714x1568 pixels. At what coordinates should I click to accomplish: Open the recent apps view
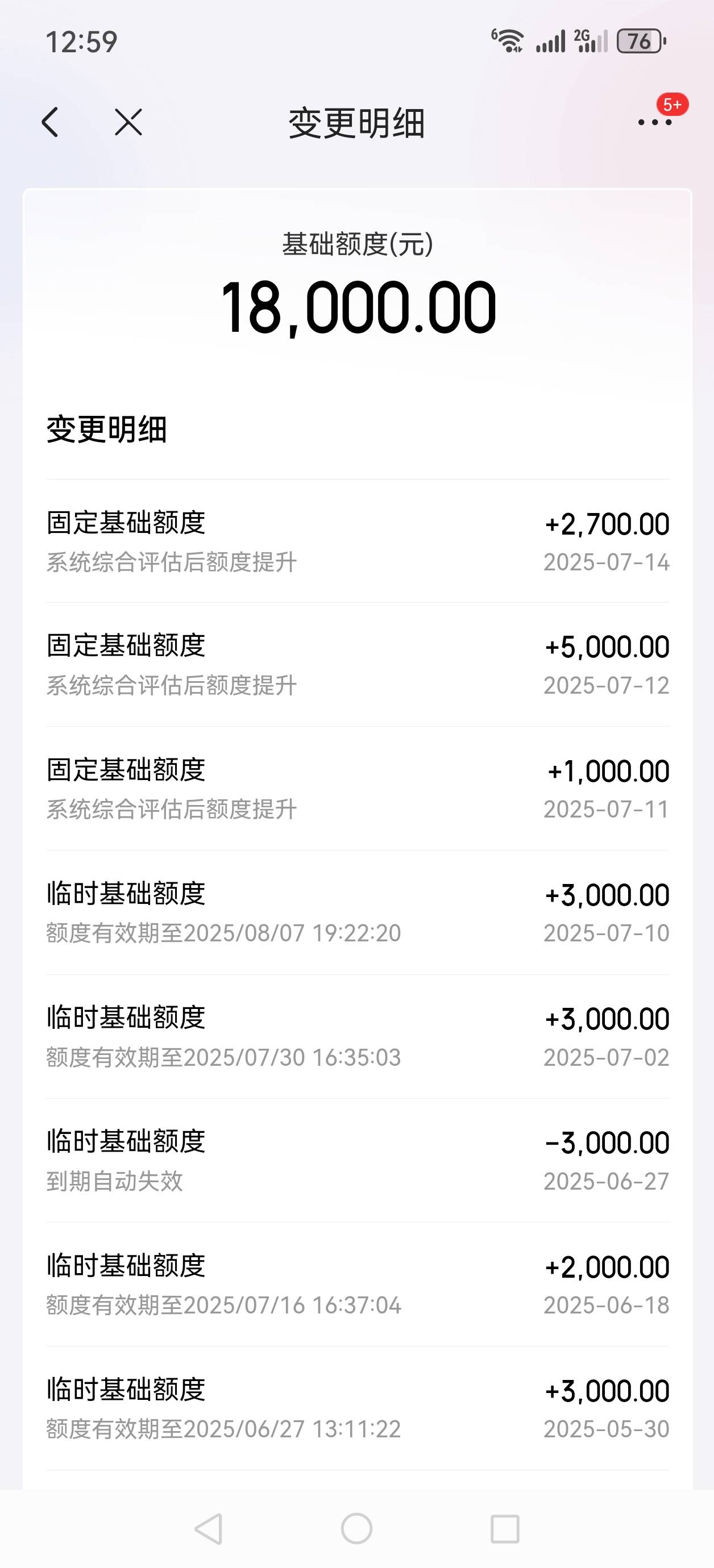pos(505,1529)
